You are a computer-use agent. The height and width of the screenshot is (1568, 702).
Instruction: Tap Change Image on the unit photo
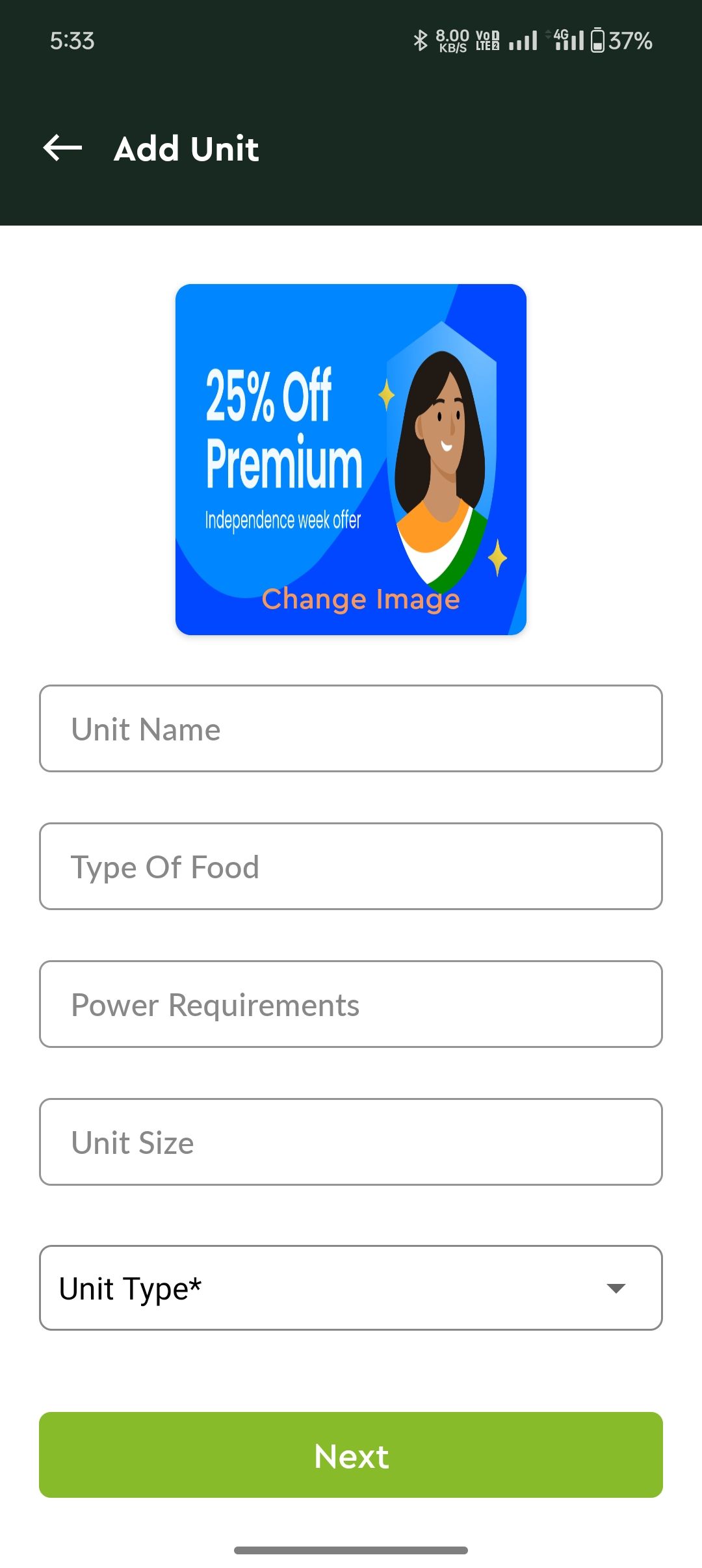click(x=361, y=599)
